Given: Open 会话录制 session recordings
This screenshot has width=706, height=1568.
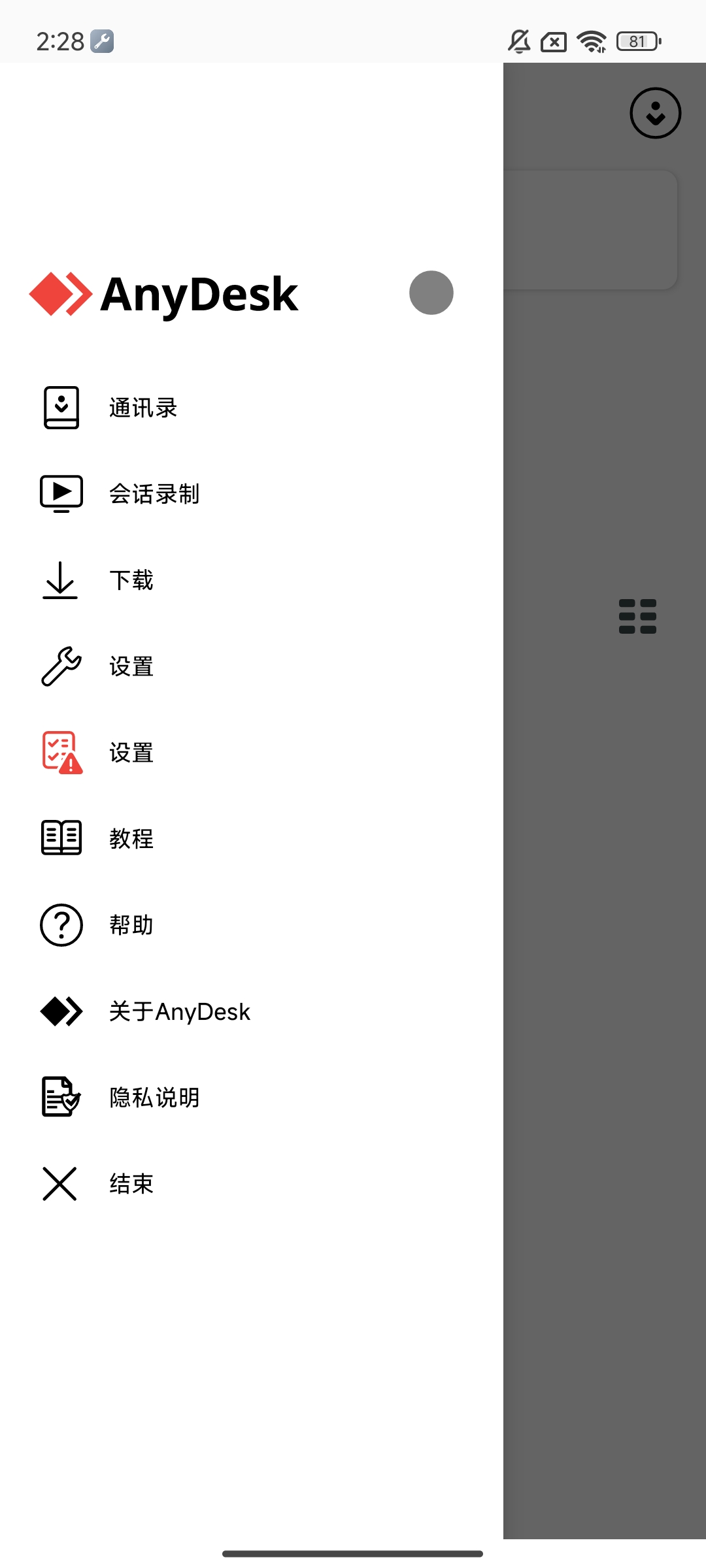Looking at the screenshot, I should 154,494.
